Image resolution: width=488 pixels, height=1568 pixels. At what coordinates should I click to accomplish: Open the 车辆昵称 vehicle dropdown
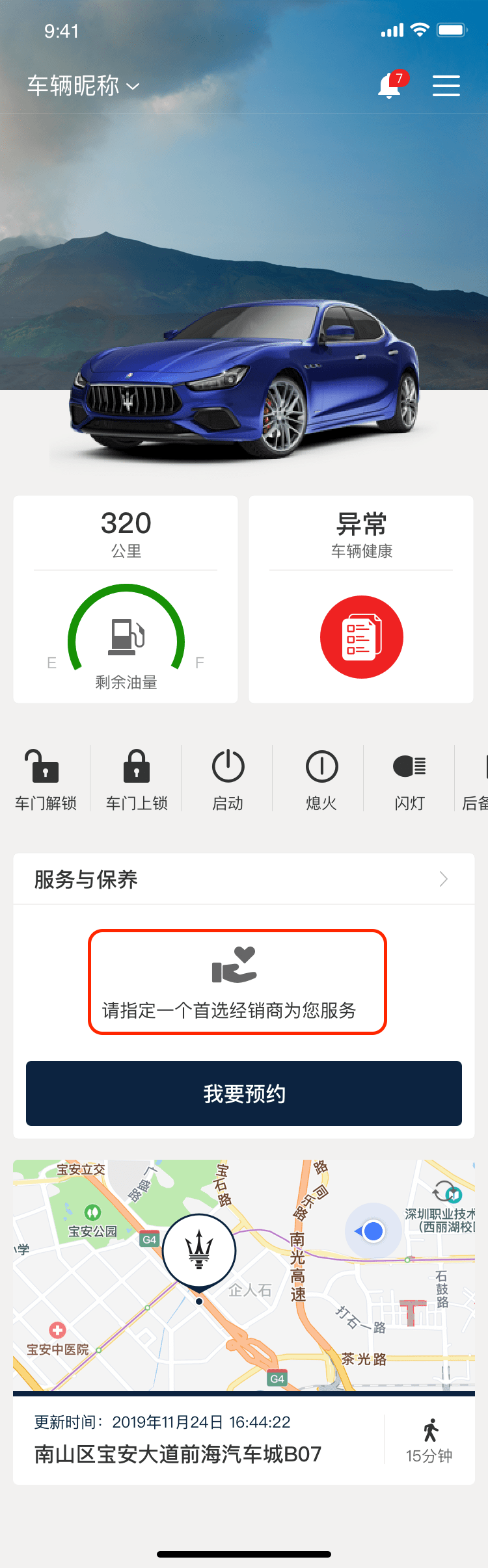83,86
